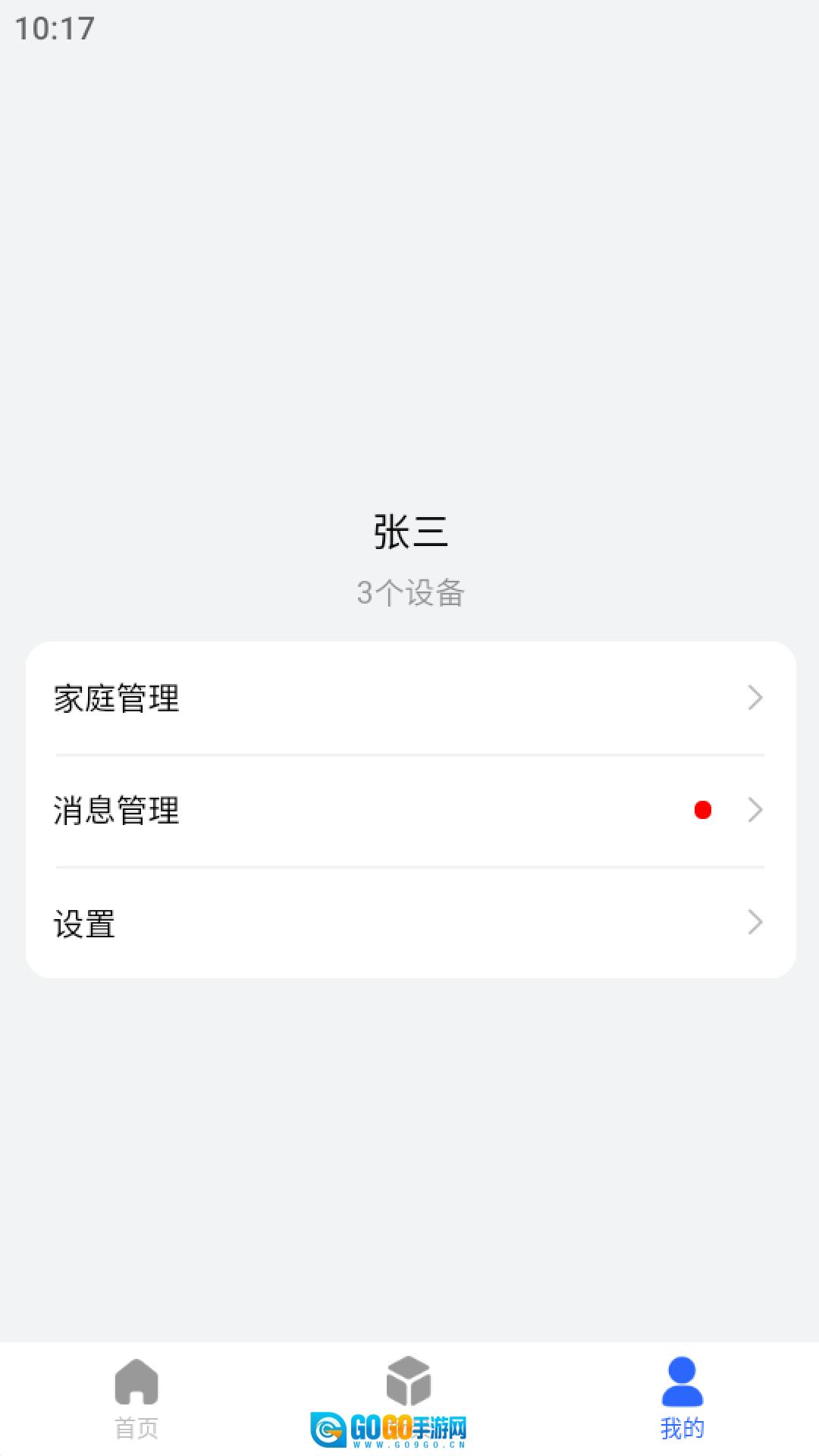This screenshot has height=1456, width=819.
Task: Tap the 张三 username
Action: pos(409,531)
